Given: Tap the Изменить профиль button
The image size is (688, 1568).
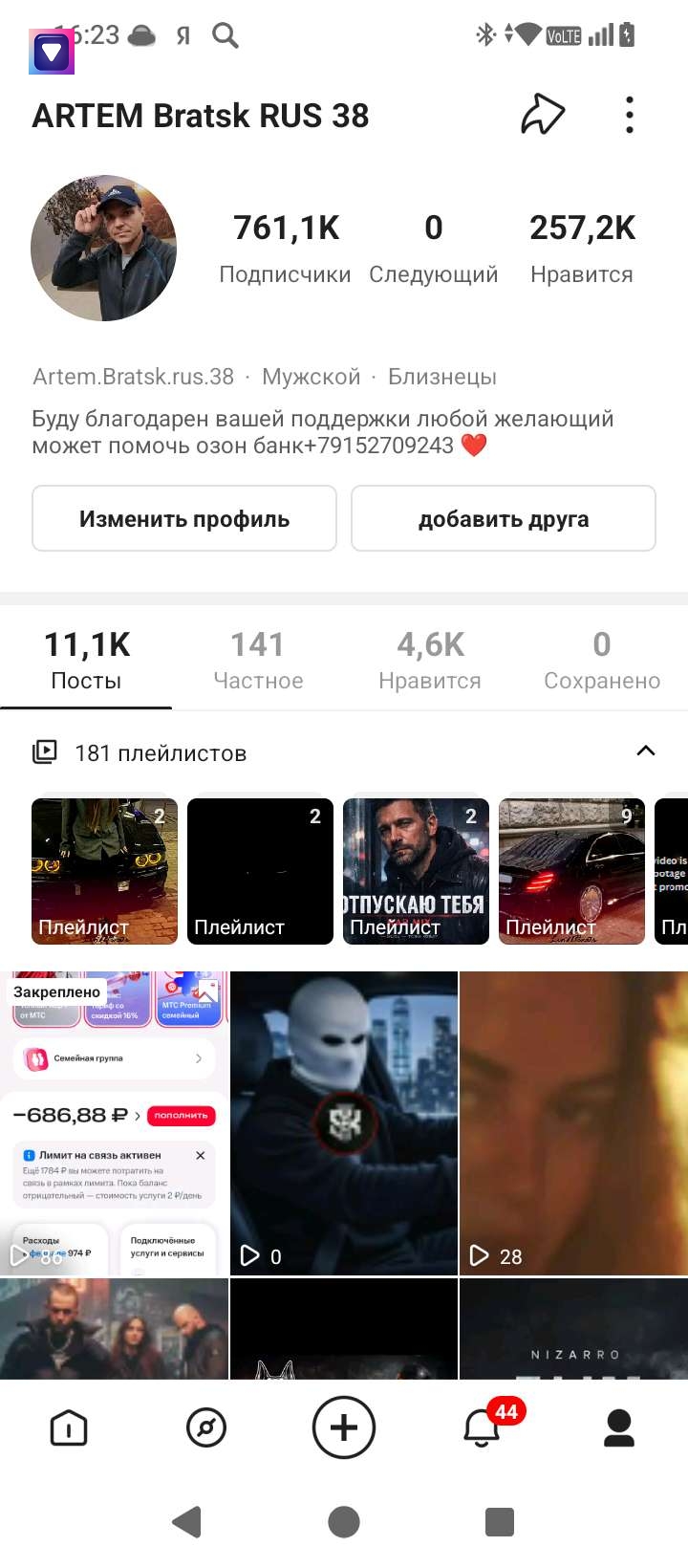Looking at the screenshot, I should [183, 518].
